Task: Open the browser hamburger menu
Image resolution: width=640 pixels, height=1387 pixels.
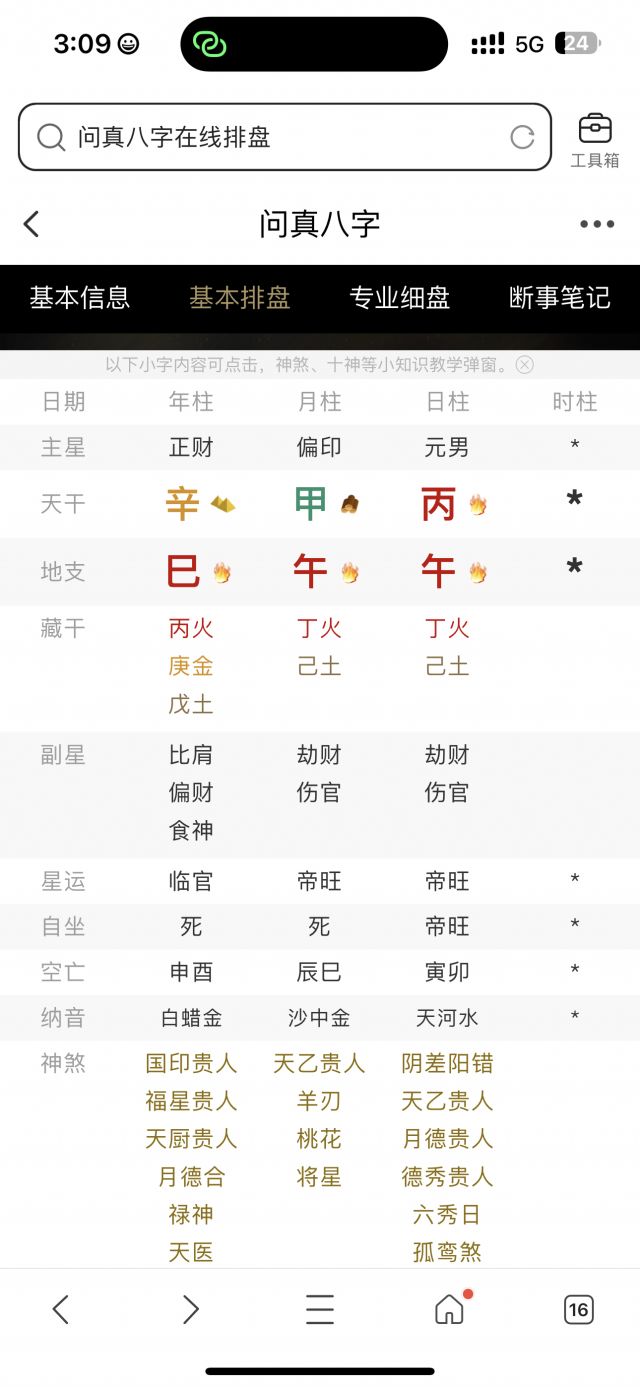Action: [320, 1309]
